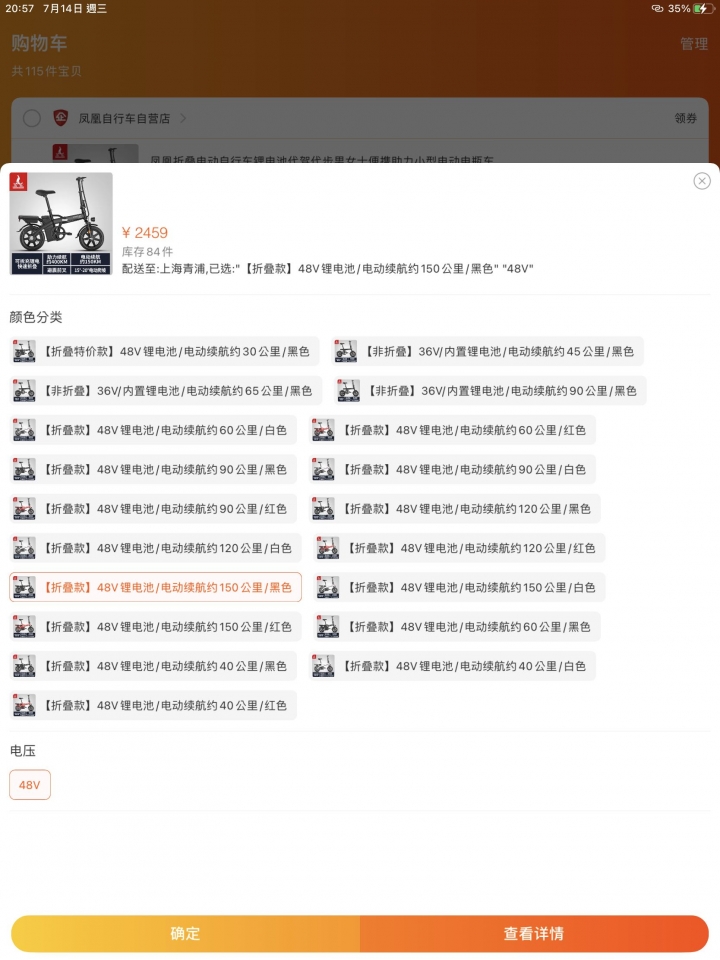720x960 pixels.
Task: Choose 折叠款 48V 150公里 红色
Action: pyautogui.click(x=155, y=627)
